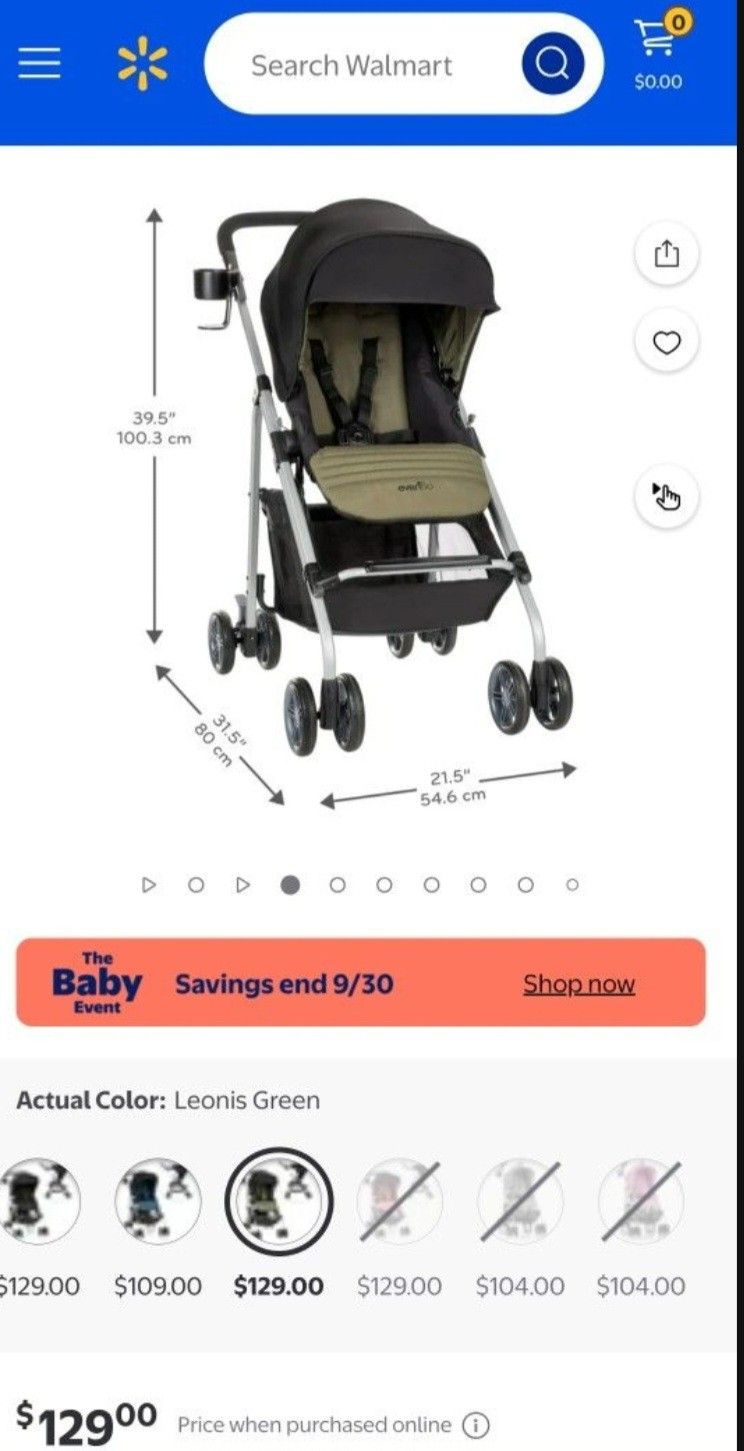Select the filled carousel dot indicator
This screenshot has width=744, height=1451.
tap(290, 884)
